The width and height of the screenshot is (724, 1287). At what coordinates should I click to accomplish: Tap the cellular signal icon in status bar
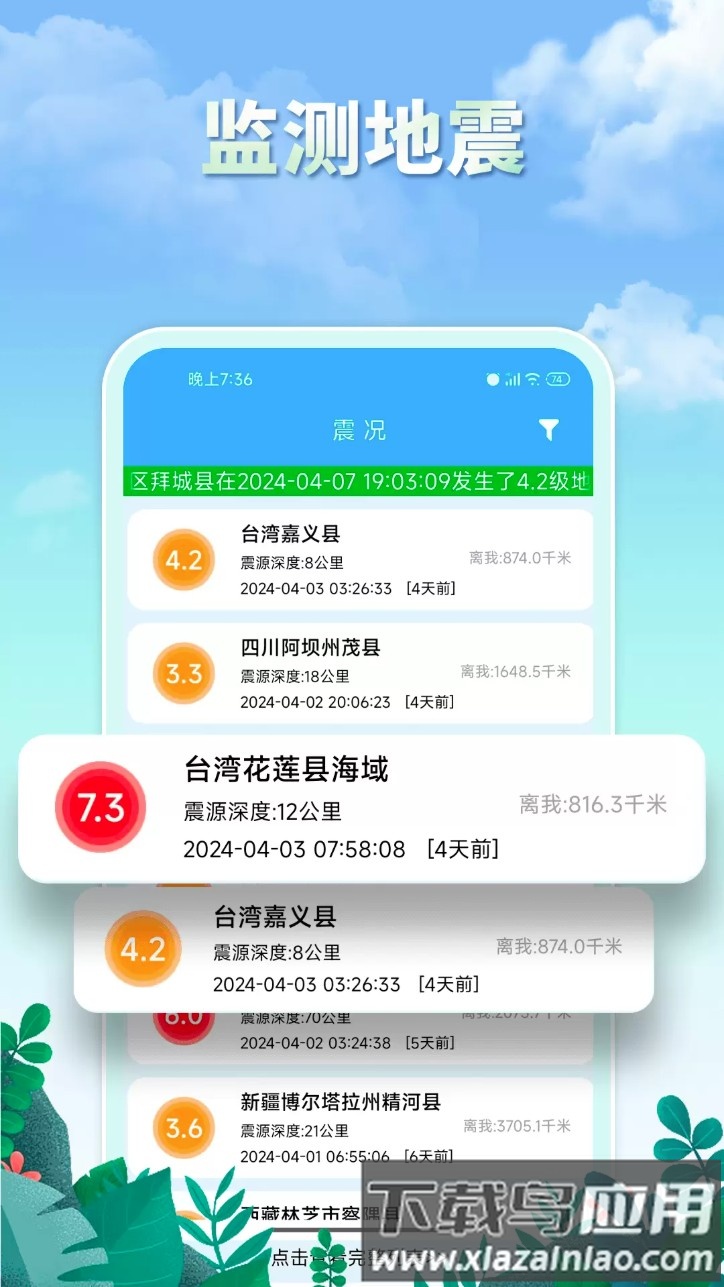512,379
